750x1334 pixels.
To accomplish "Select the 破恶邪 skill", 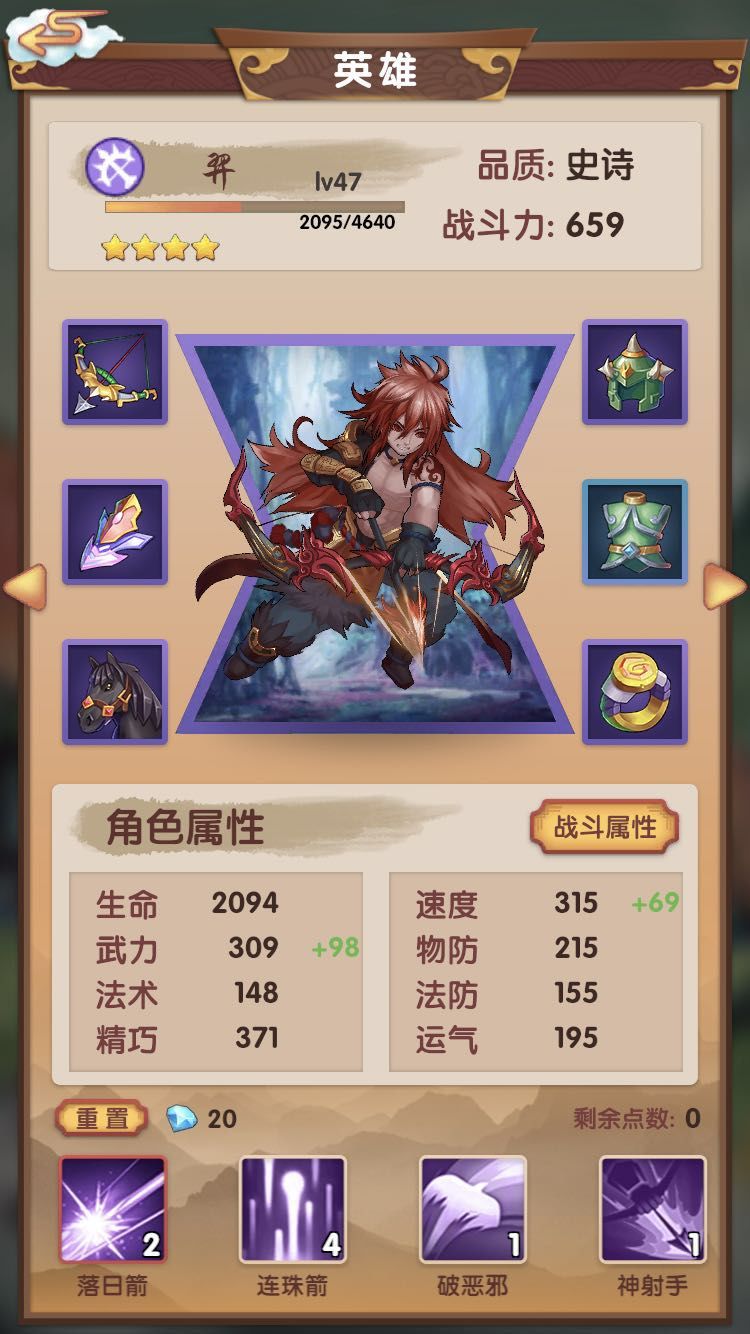I will pos(472,1210).
